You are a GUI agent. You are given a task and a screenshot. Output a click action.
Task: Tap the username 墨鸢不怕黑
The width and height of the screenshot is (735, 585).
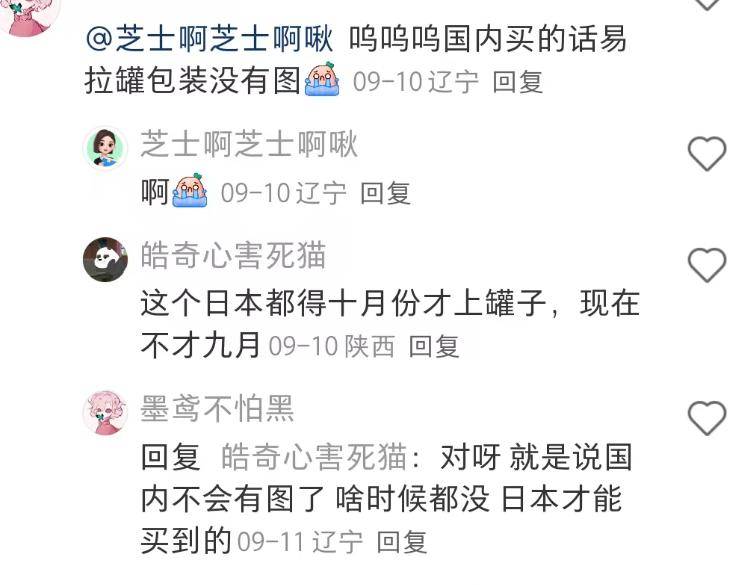[x=217, y=408]
